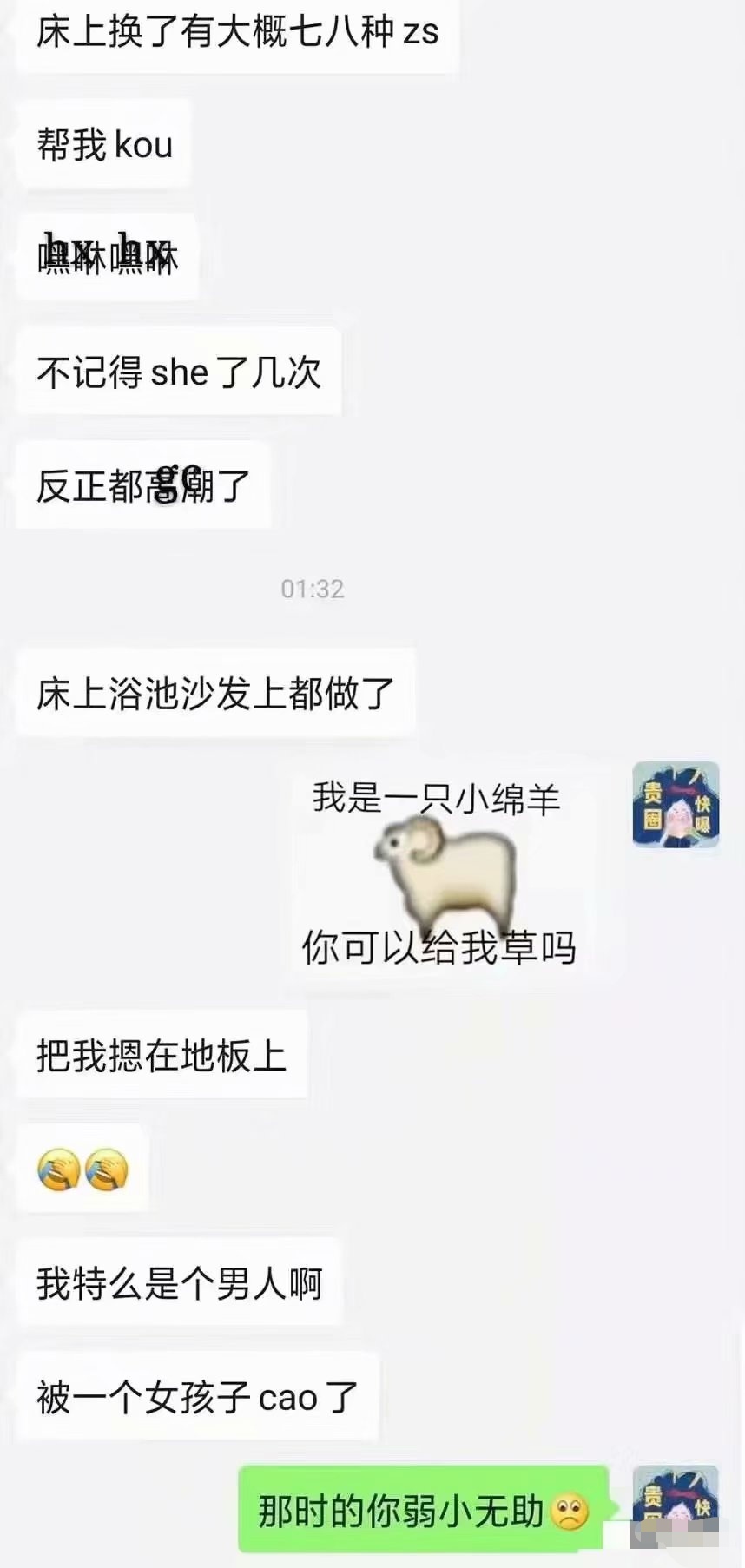This screenshot has height=1568, width=745.
Task: Tap the sender avatar beside sheep sticker
Action: pyautogui.click(x=676, y=804)
